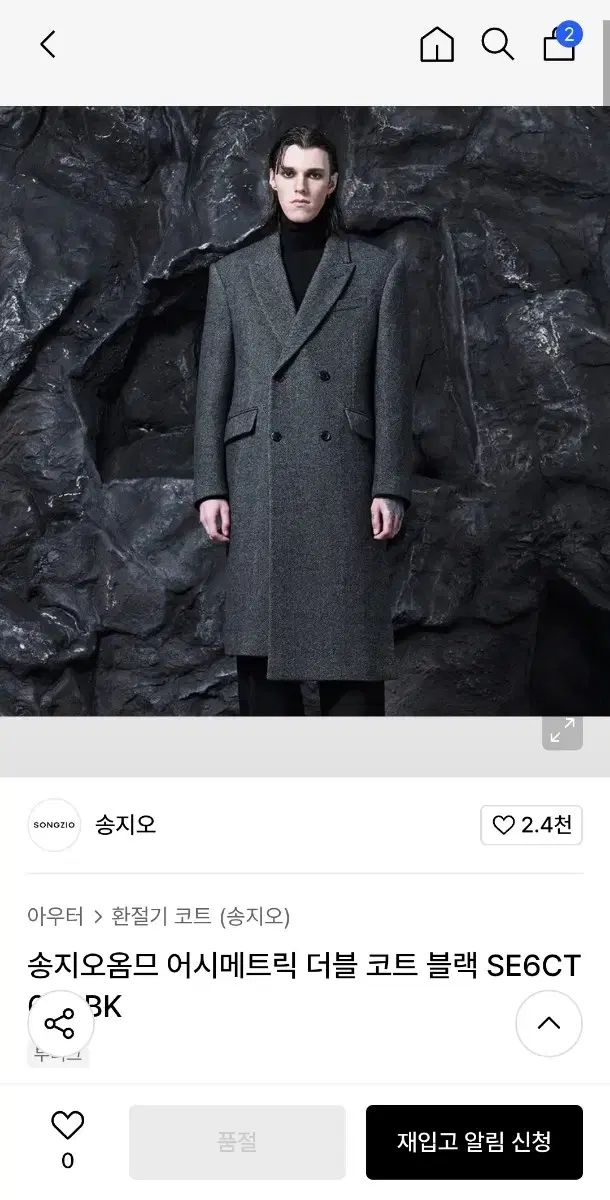610x1200 pixels.
Task: Tap the 재입고 알림 신청 button
Action: (x=474, y=1142)
